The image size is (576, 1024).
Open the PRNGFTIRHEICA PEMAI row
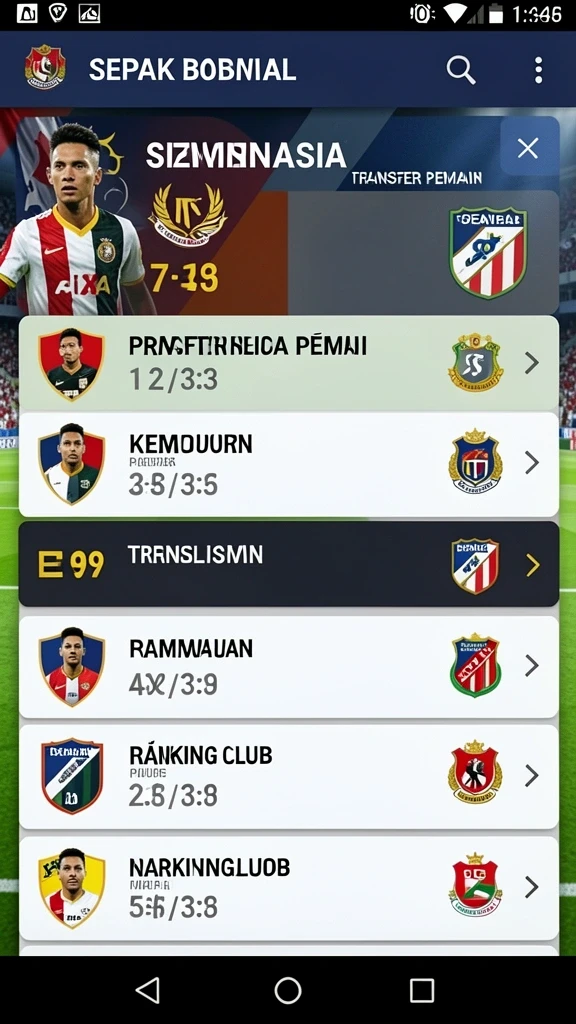289,363
